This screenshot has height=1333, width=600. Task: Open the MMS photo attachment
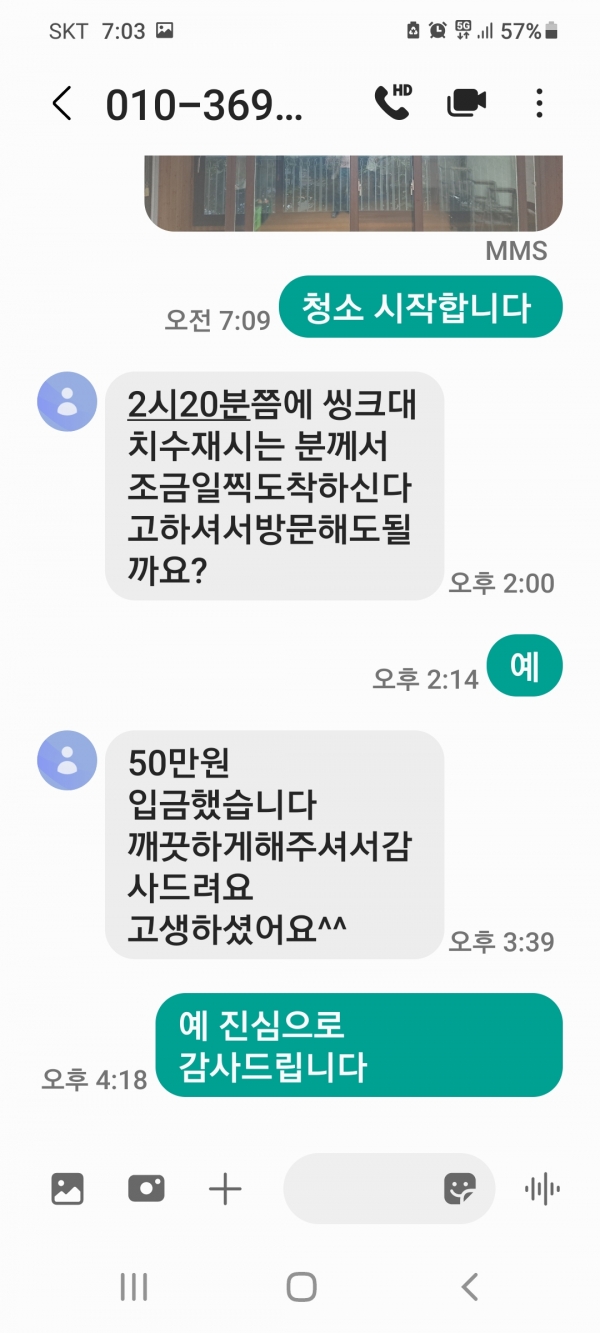click(x=353, y=193)
